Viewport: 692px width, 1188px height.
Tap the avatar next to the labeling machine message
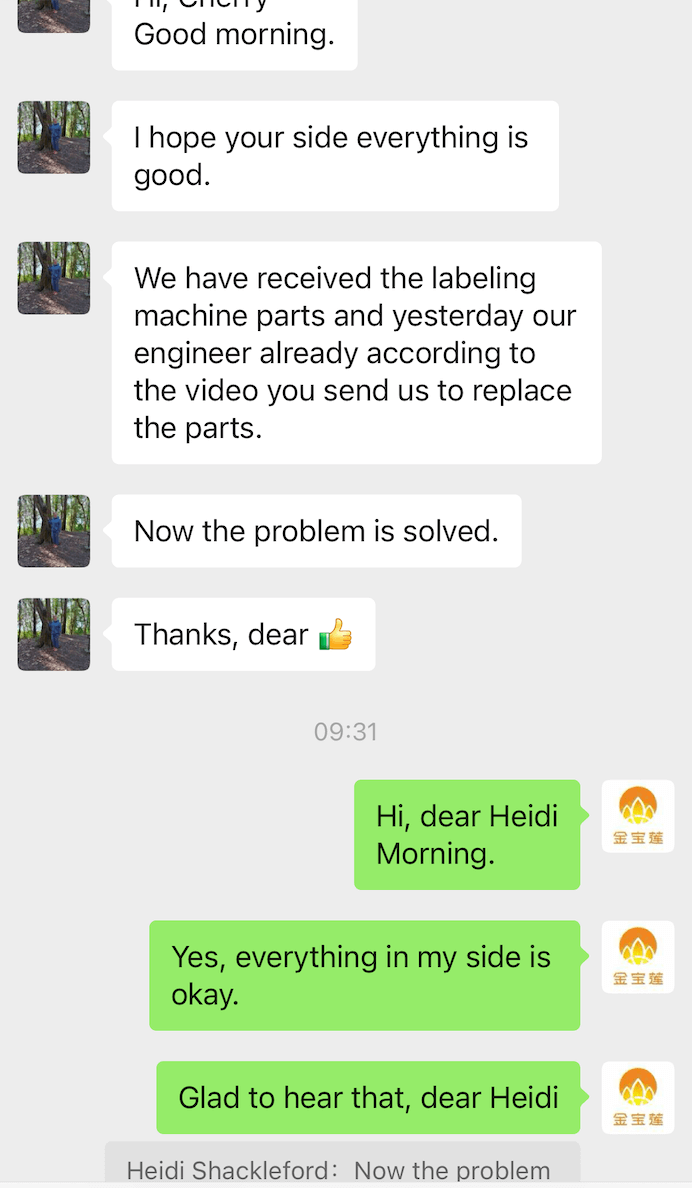click(54, 278)
